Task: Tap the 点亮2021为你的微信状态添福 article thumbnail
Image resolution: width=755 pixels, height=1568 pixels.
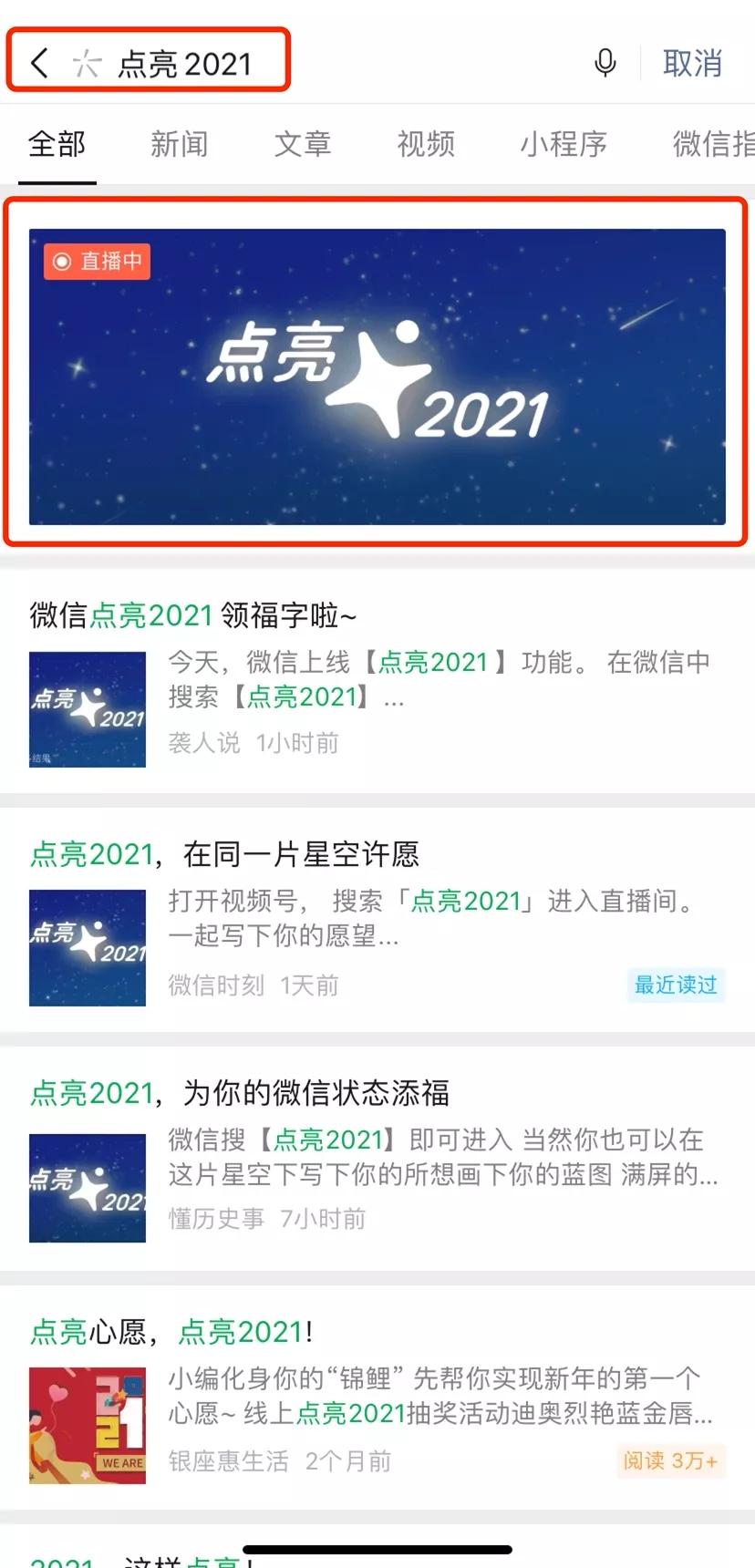Action: (87, 1188)
